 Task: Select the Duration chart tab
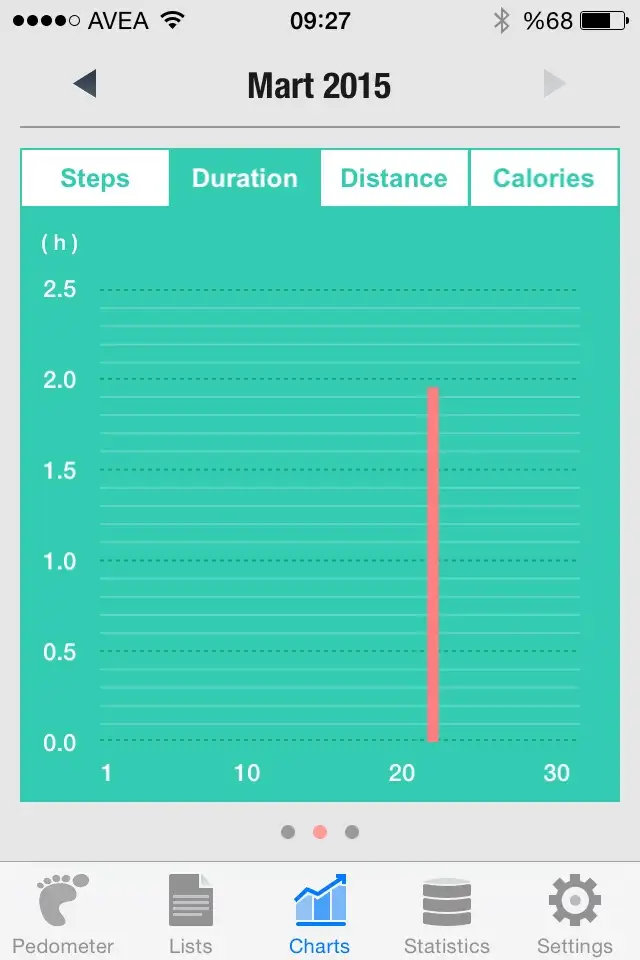pyautogui.click(x=245, y=179)
